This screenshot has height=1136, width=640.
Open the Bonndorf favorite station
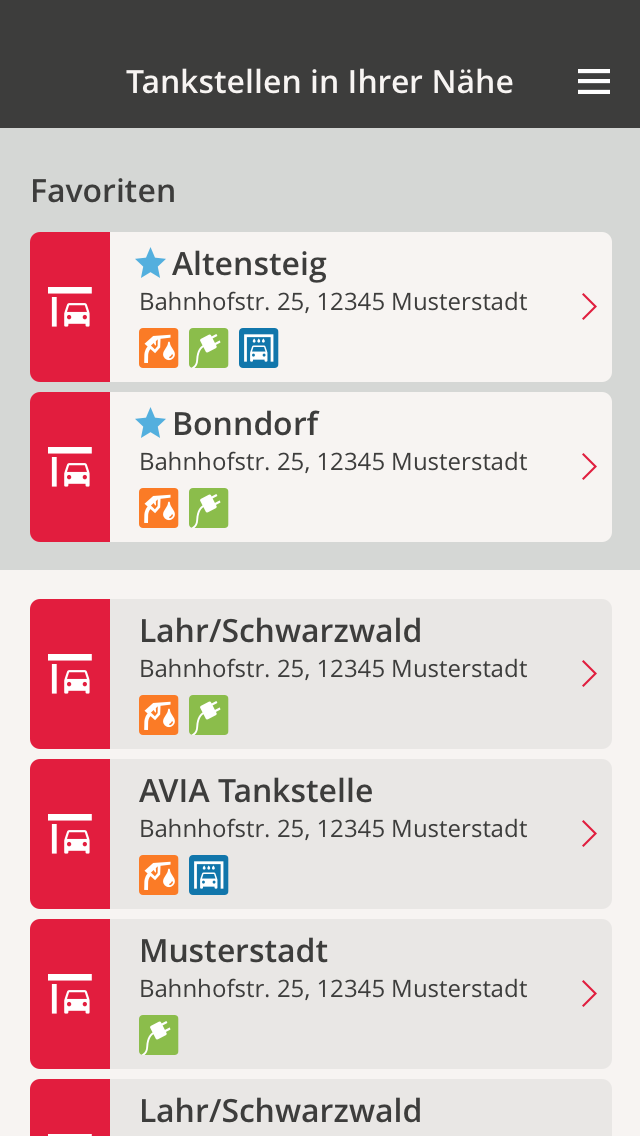click(320, 467)
